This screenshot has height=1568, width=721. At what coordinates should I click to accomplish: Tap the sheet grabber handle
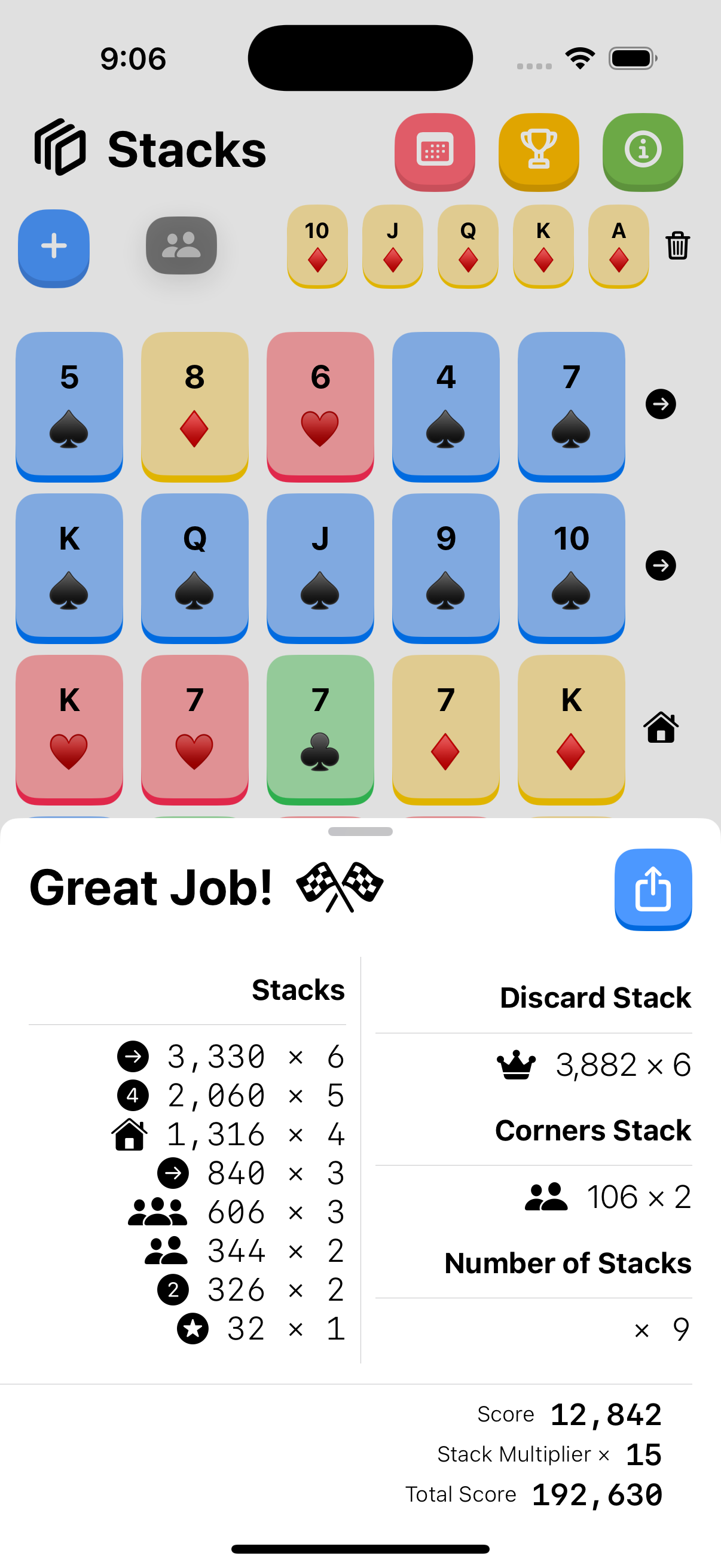[360, 831]
